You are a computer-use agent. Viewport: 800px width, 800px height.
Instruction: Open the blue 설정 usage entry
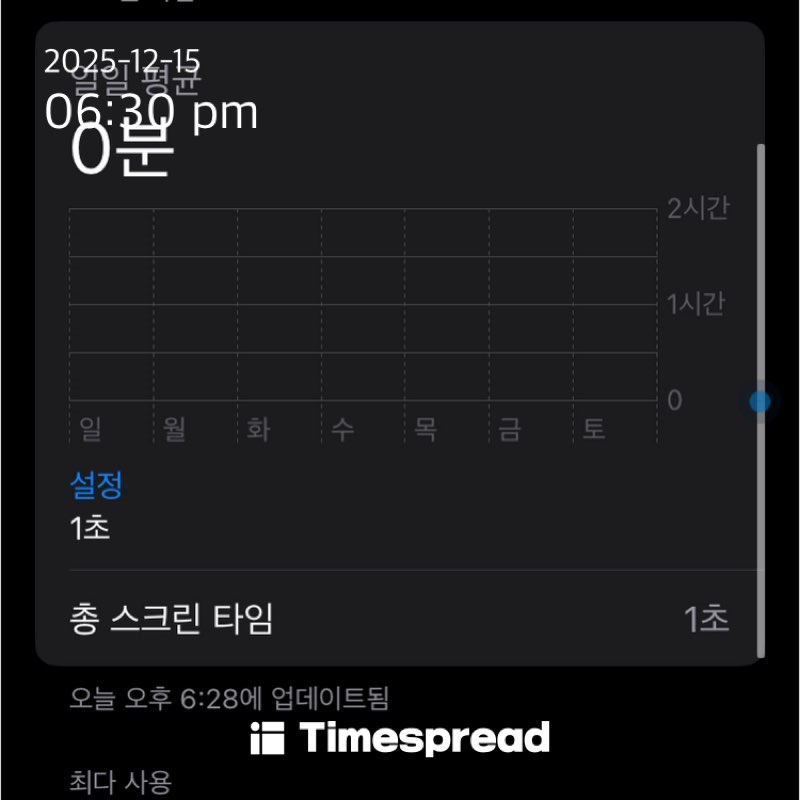pos(97,486)
